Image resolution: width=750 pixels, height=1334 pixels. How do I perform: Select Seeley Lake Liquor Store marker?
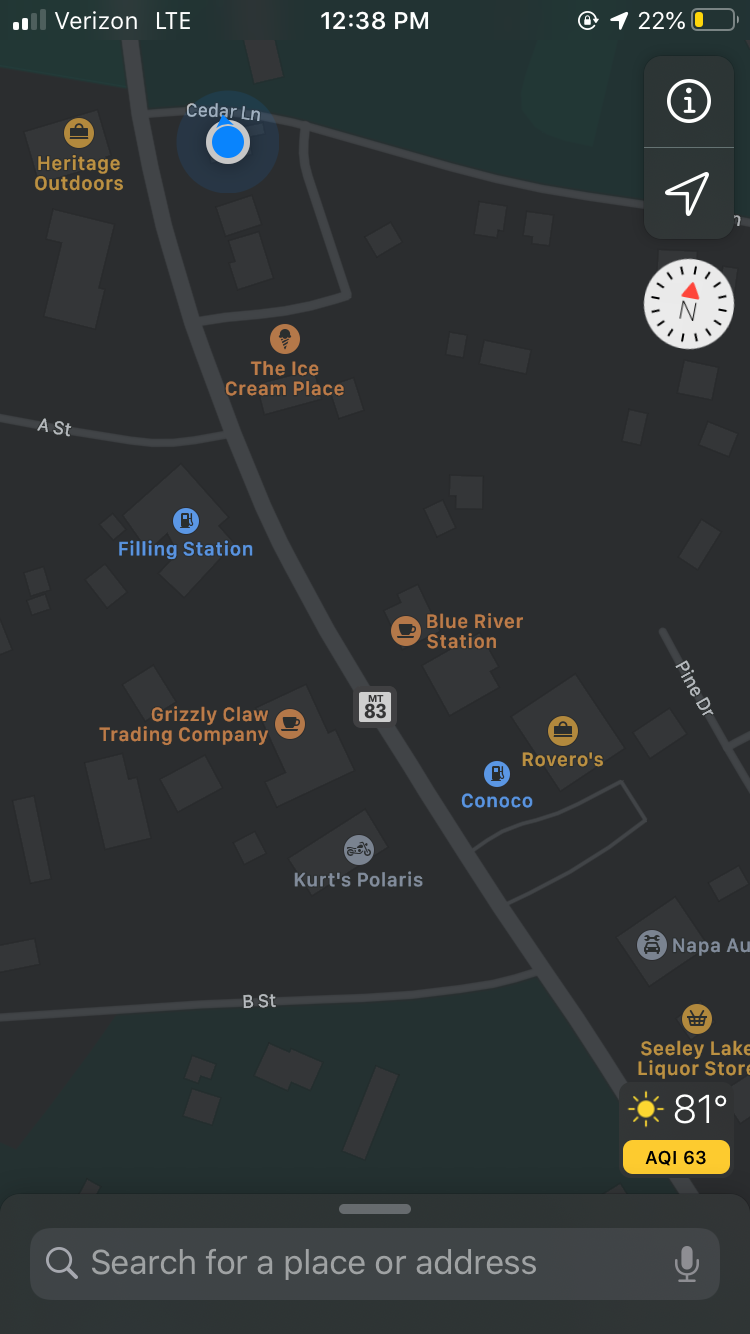(x=697, y=1019)
